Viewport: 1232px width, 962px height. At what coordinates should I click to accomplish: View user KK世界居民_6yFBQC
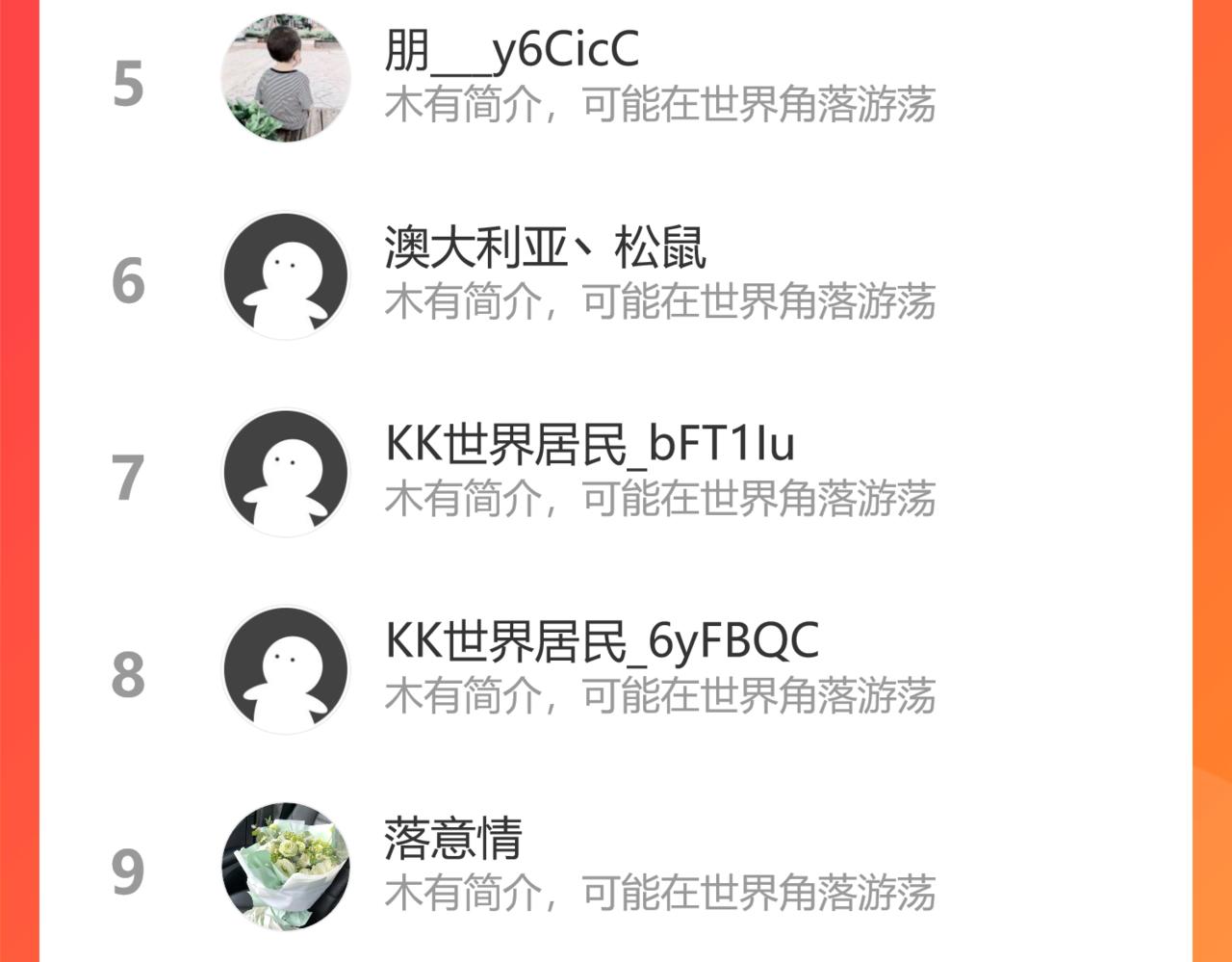(616, 670)
